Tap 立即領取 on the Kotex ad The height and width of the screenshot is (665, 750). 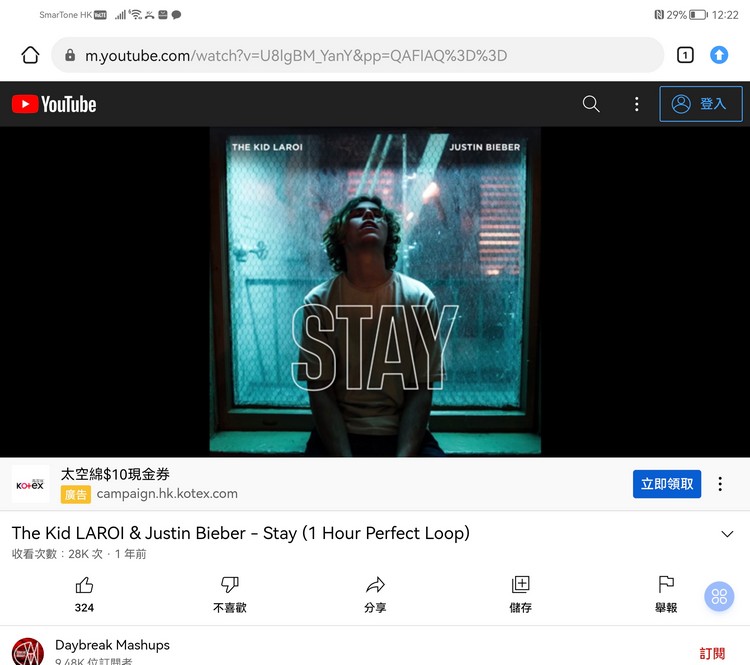coord(667,484)
